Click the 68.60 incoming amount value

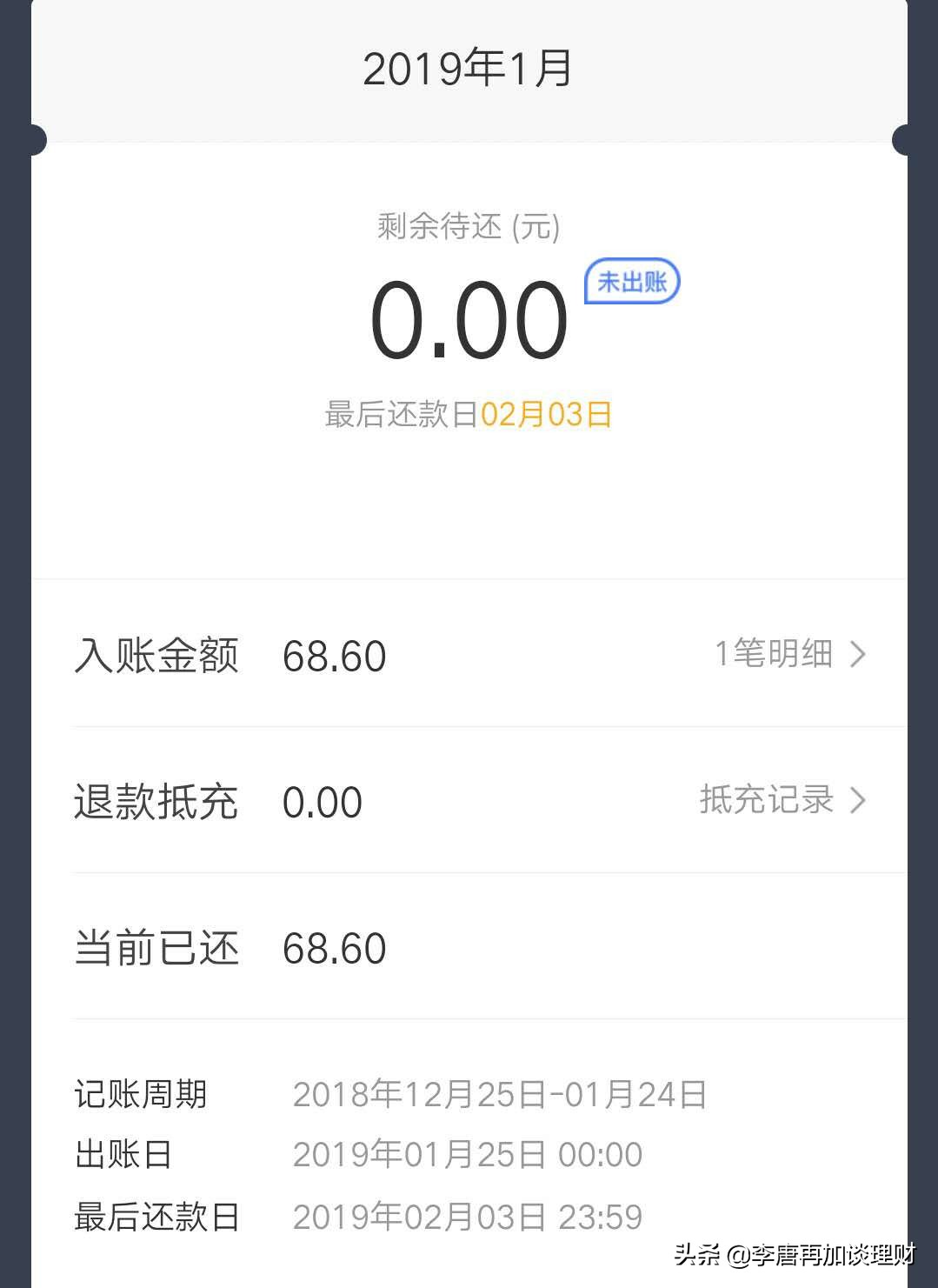(335, 656)
